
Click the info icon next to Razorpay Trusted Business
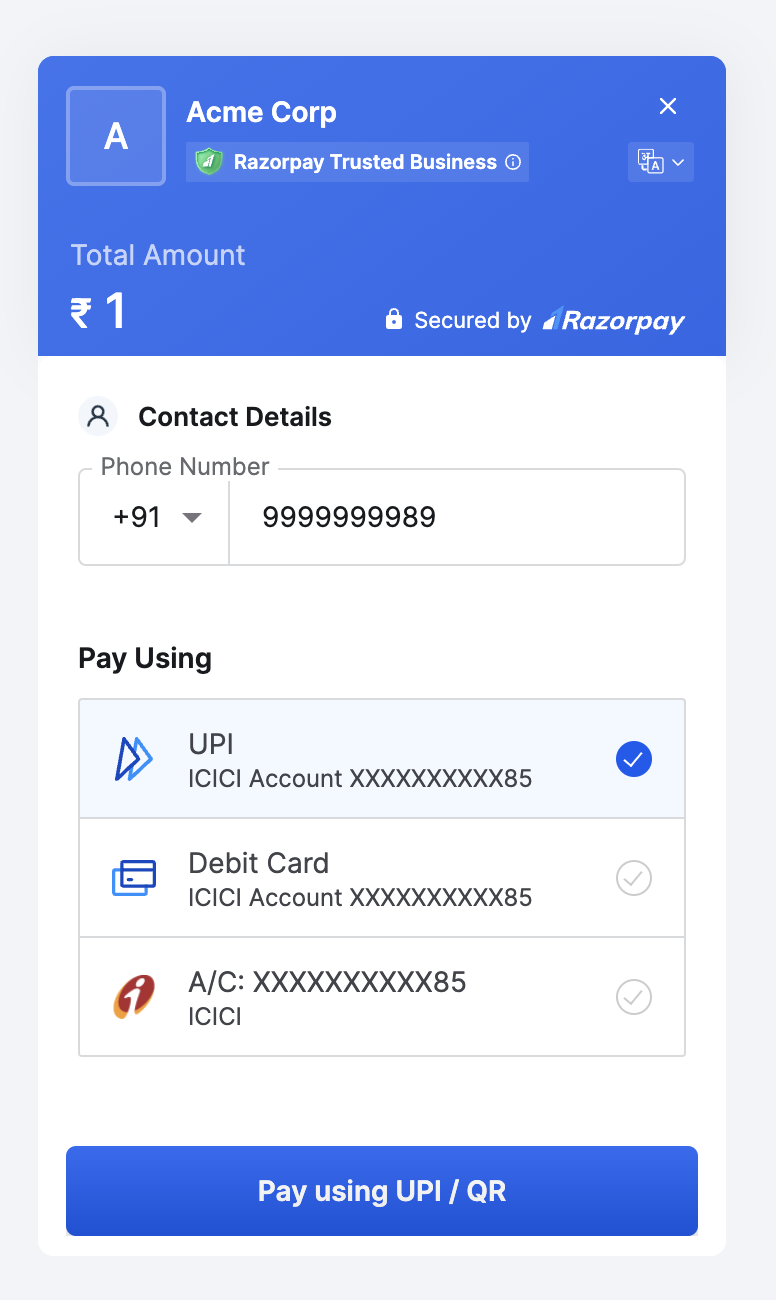point(513,161)
